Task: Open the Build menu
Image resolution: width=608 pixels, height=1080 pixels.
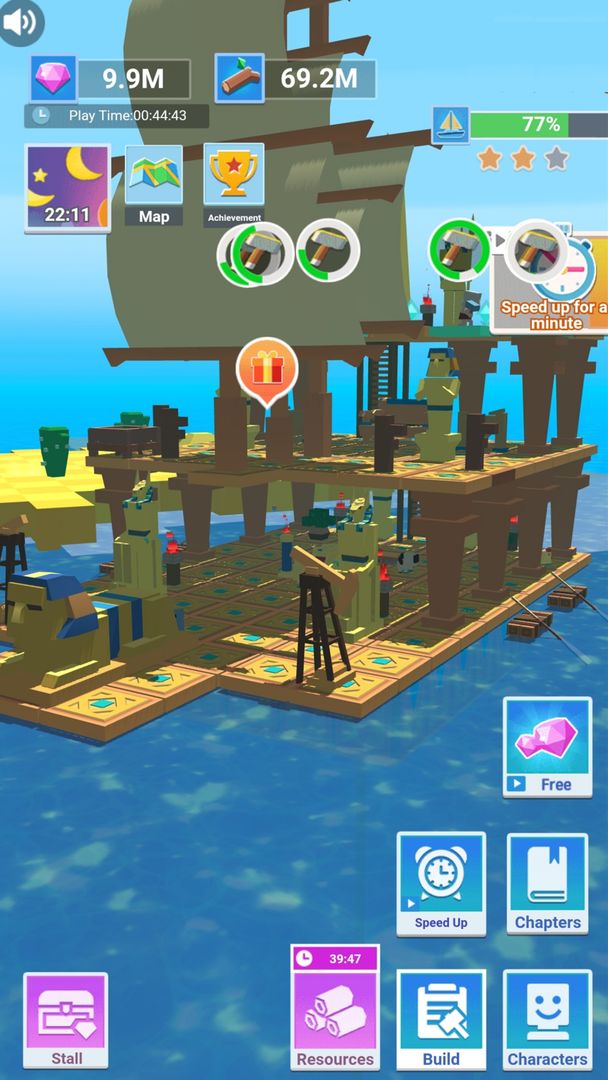Action: 441,1020
